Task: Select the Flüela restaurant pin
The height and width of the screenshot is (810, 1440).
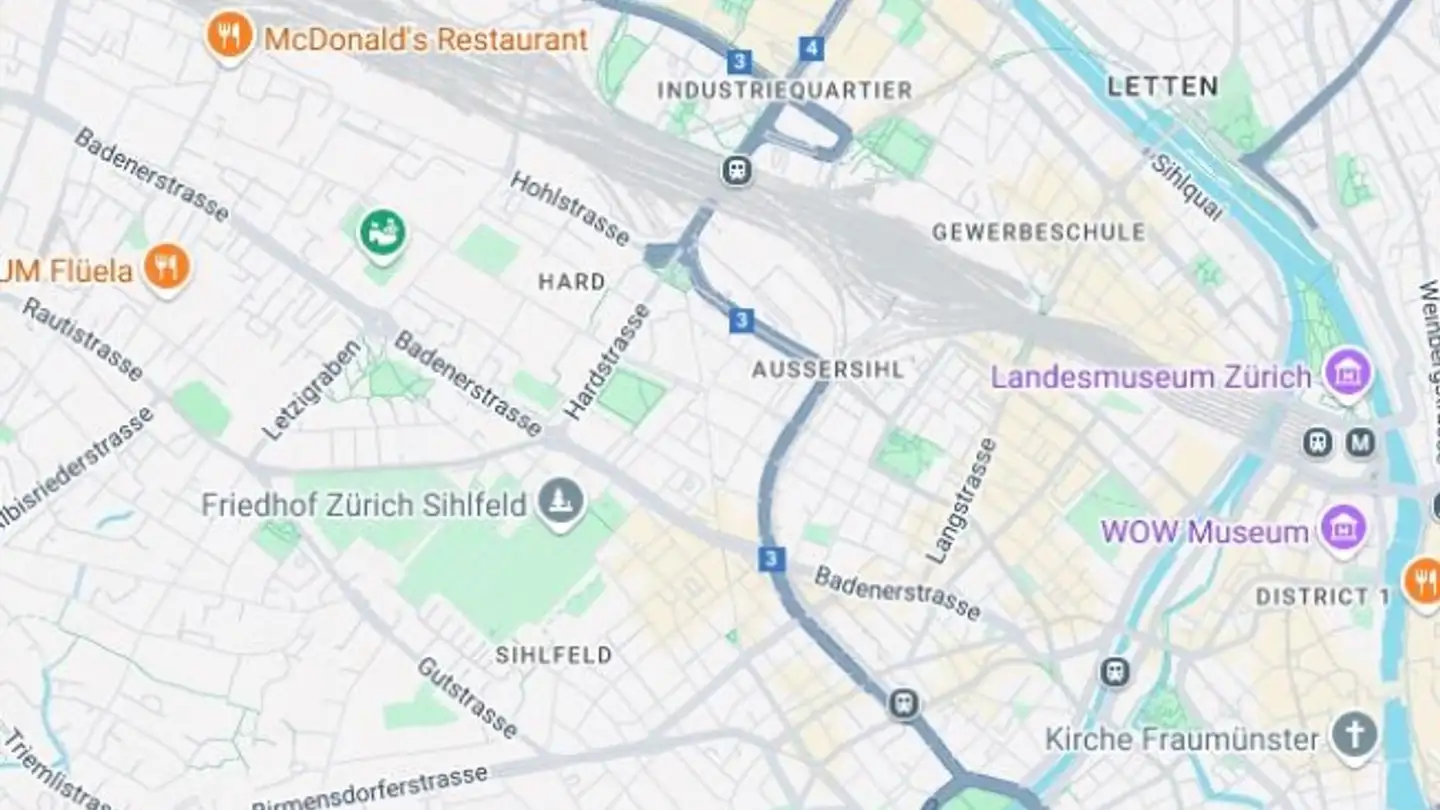Action: (x=166, y=268)
